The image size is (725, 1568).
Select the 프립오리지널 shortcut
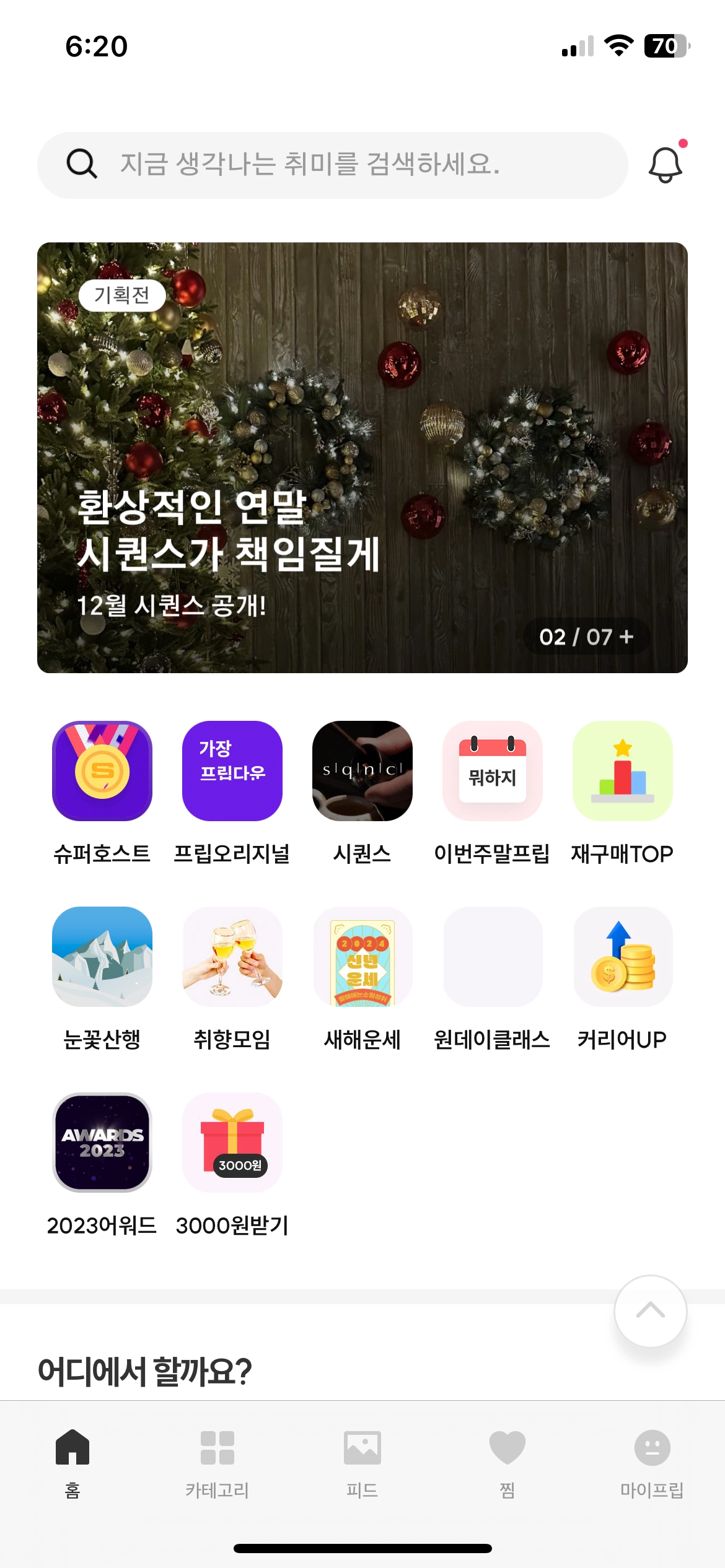[232, 771]
